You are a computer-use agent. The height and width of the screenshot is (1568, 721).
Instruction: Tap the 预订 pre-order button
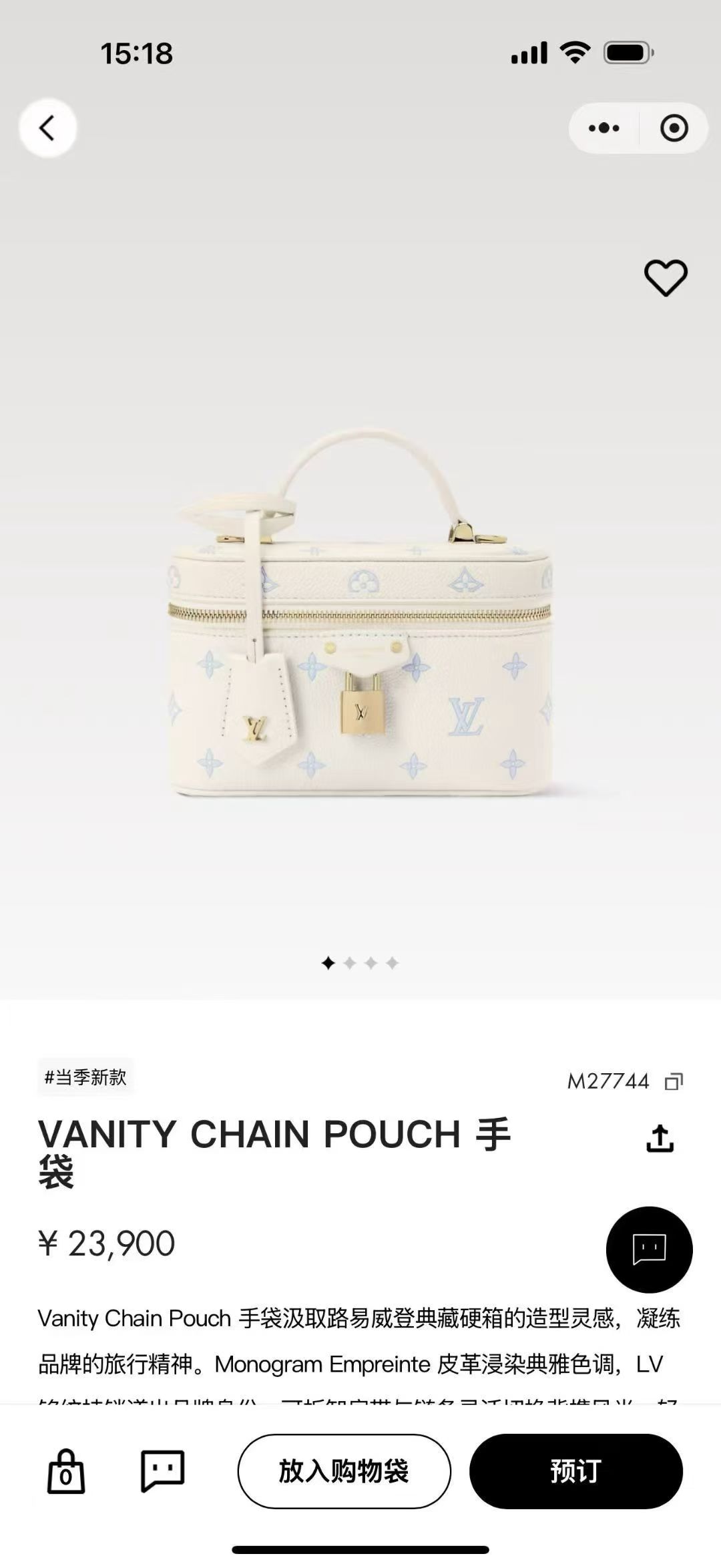(575, 1471)
